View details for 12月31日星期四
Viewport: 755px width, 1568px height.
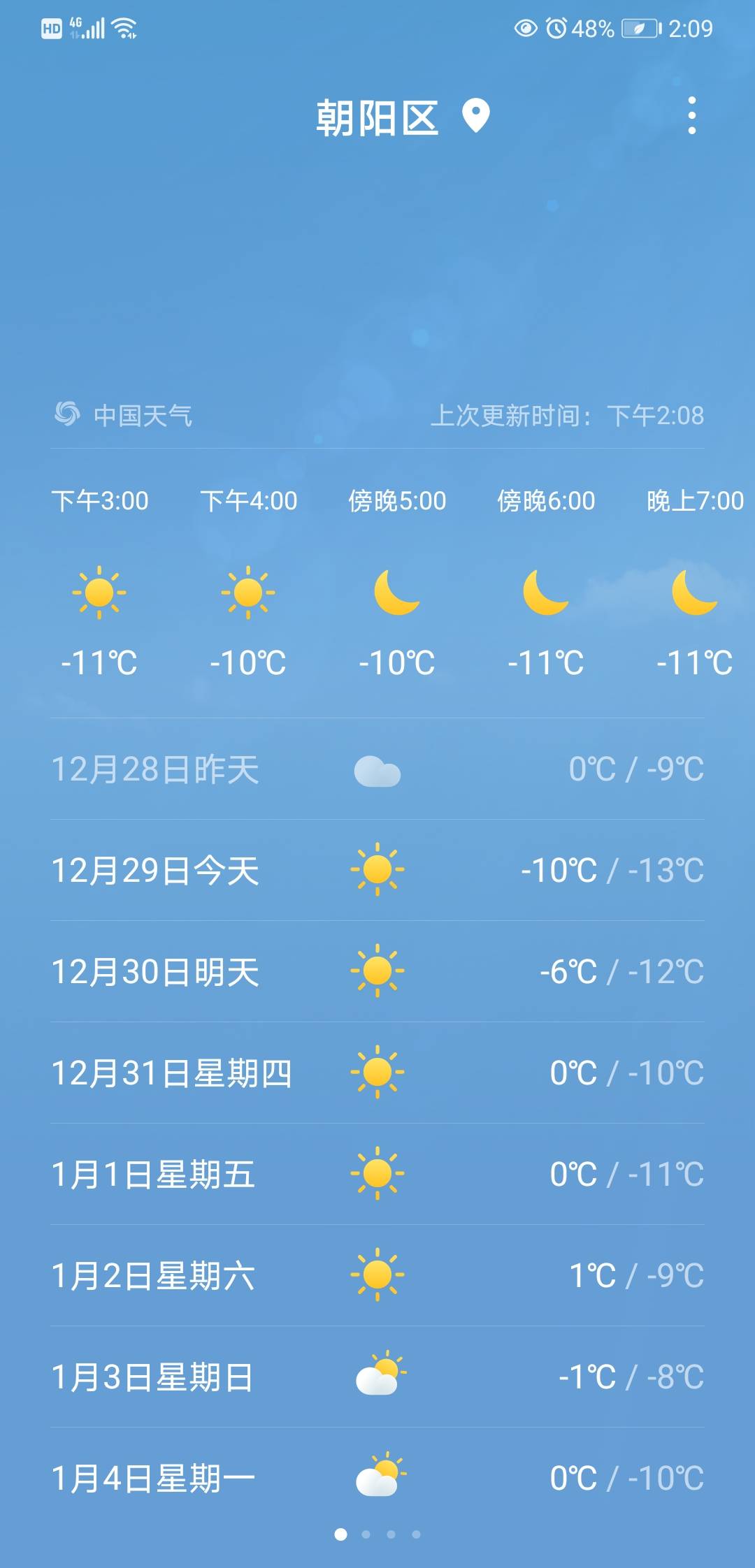pyautogui.click(x=377, y=1073)
